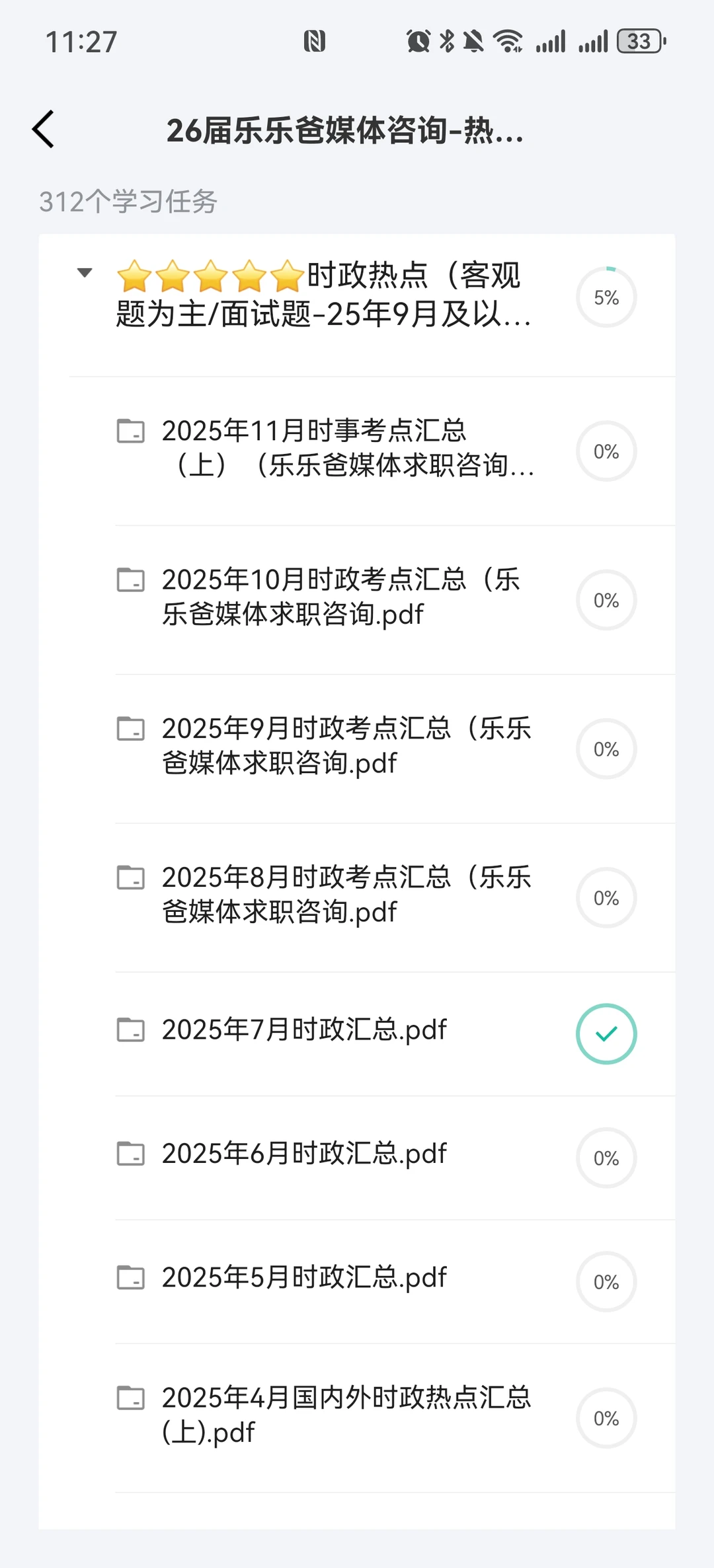Open 2025年9月时政考点汇总 pdf
714x1568 pixels.
point(395,749)
